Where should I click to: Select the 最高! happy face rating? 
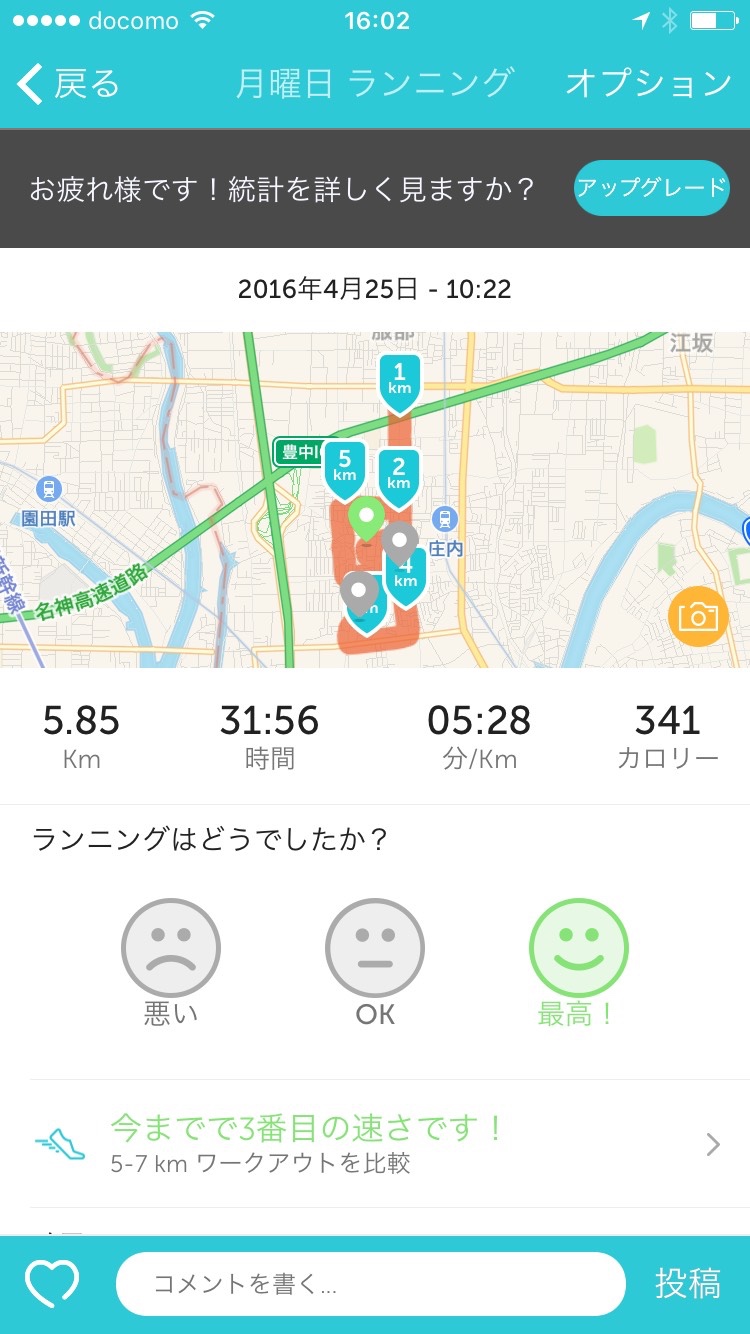(x=577, y=948)
